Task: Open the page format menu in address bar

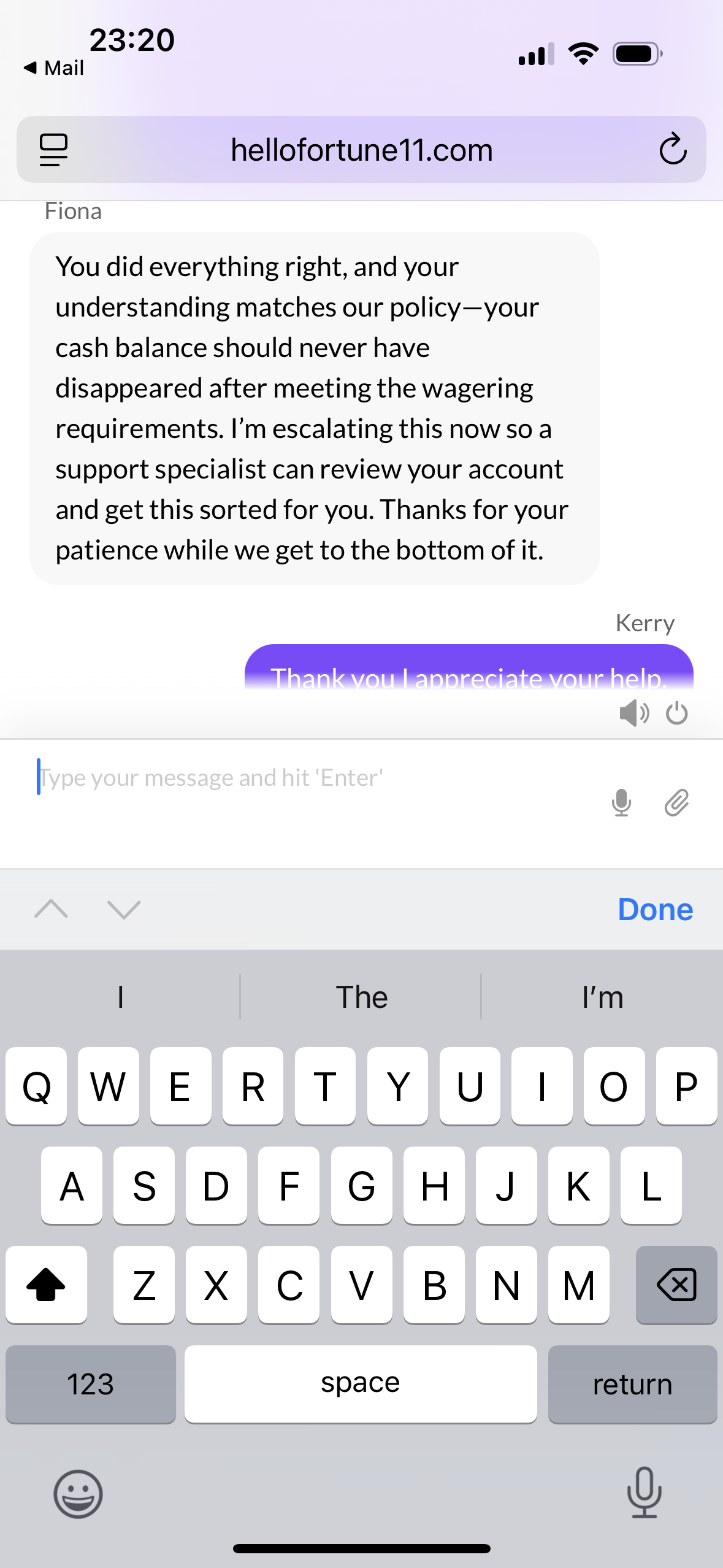Action: (x=53, y=150)
